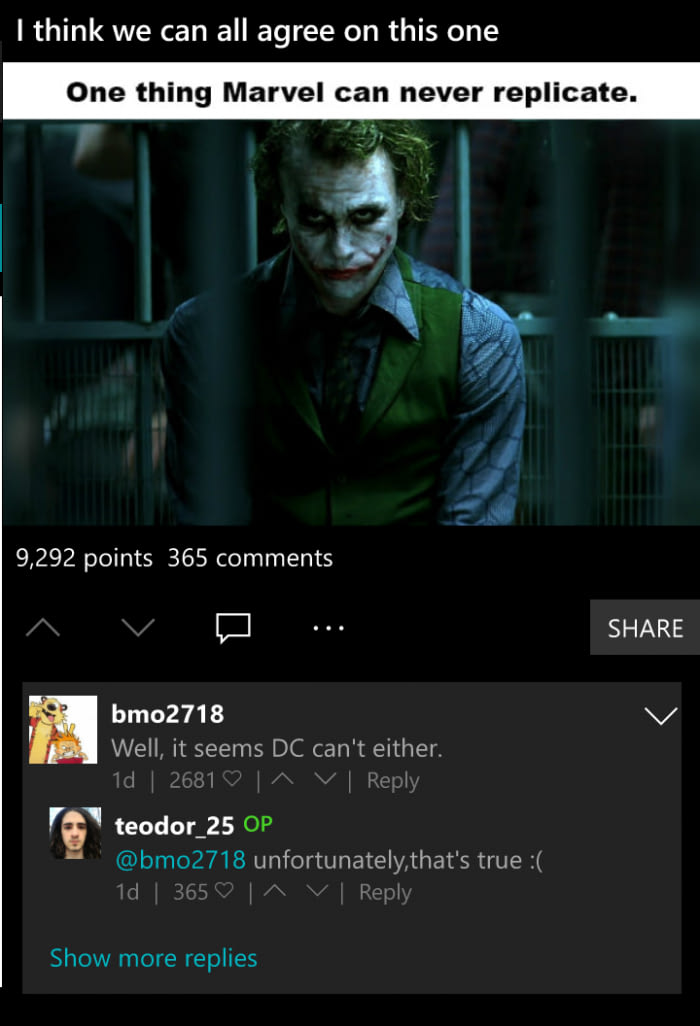Tap the SHARE button
Image resolution: width=700 pixels, height=1026 pixels.
pyautogui.click(x=645, y=628)
